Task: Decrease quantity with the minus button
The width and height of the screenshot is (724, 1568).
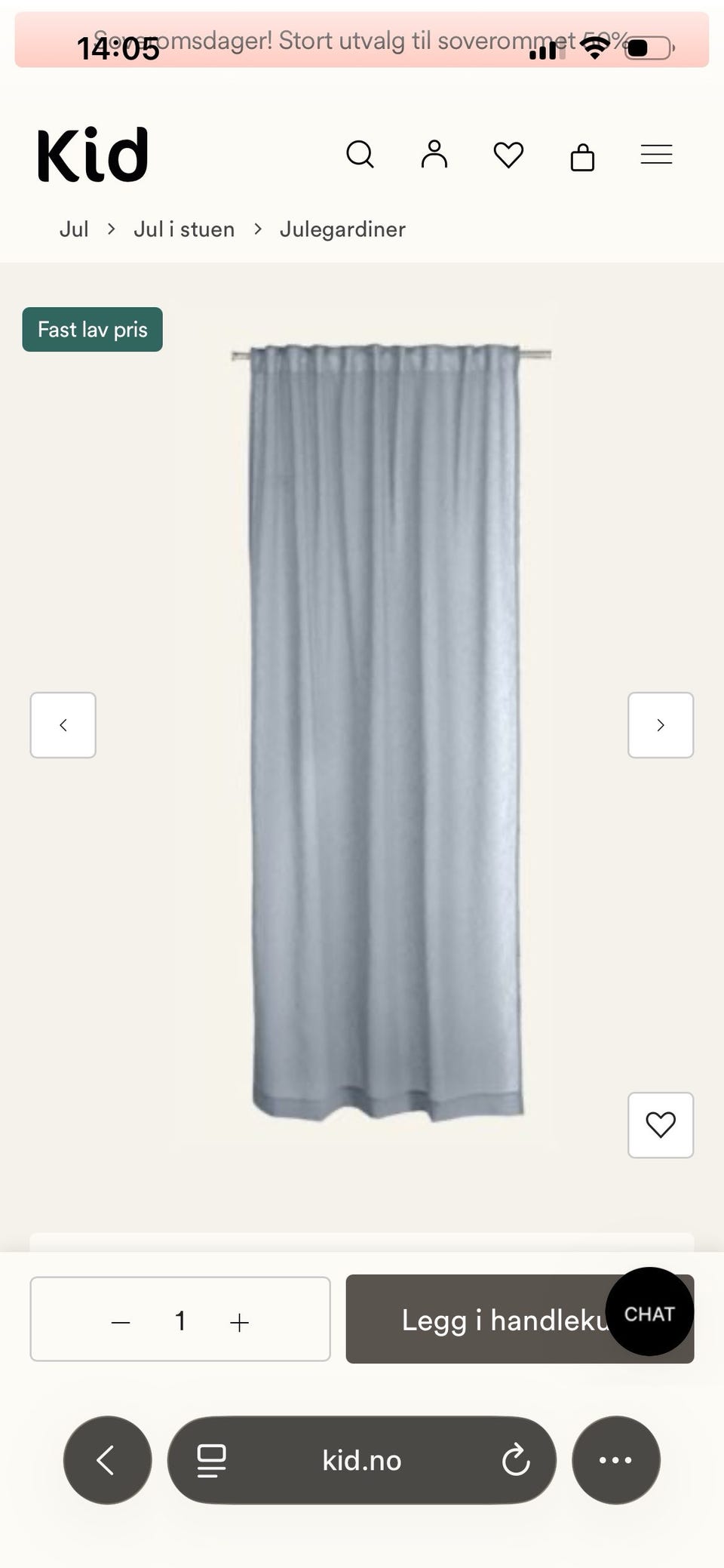Action: point(121,1322)
